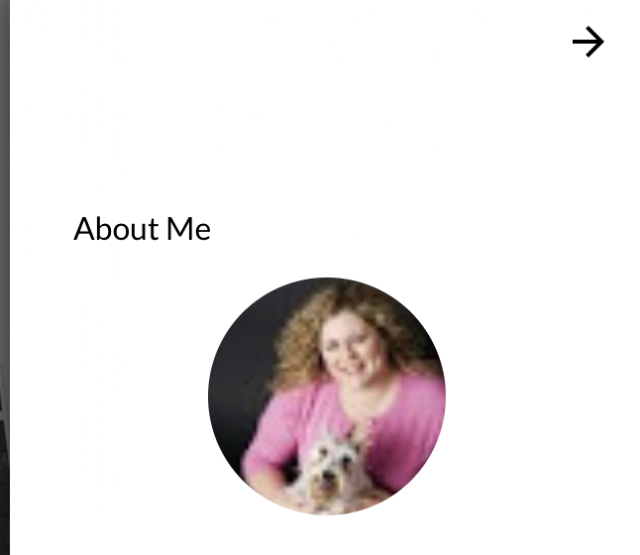Screen dimensions: 640x555
Task: Tap the right arrow icon
Action: click(x=588, y=42)
